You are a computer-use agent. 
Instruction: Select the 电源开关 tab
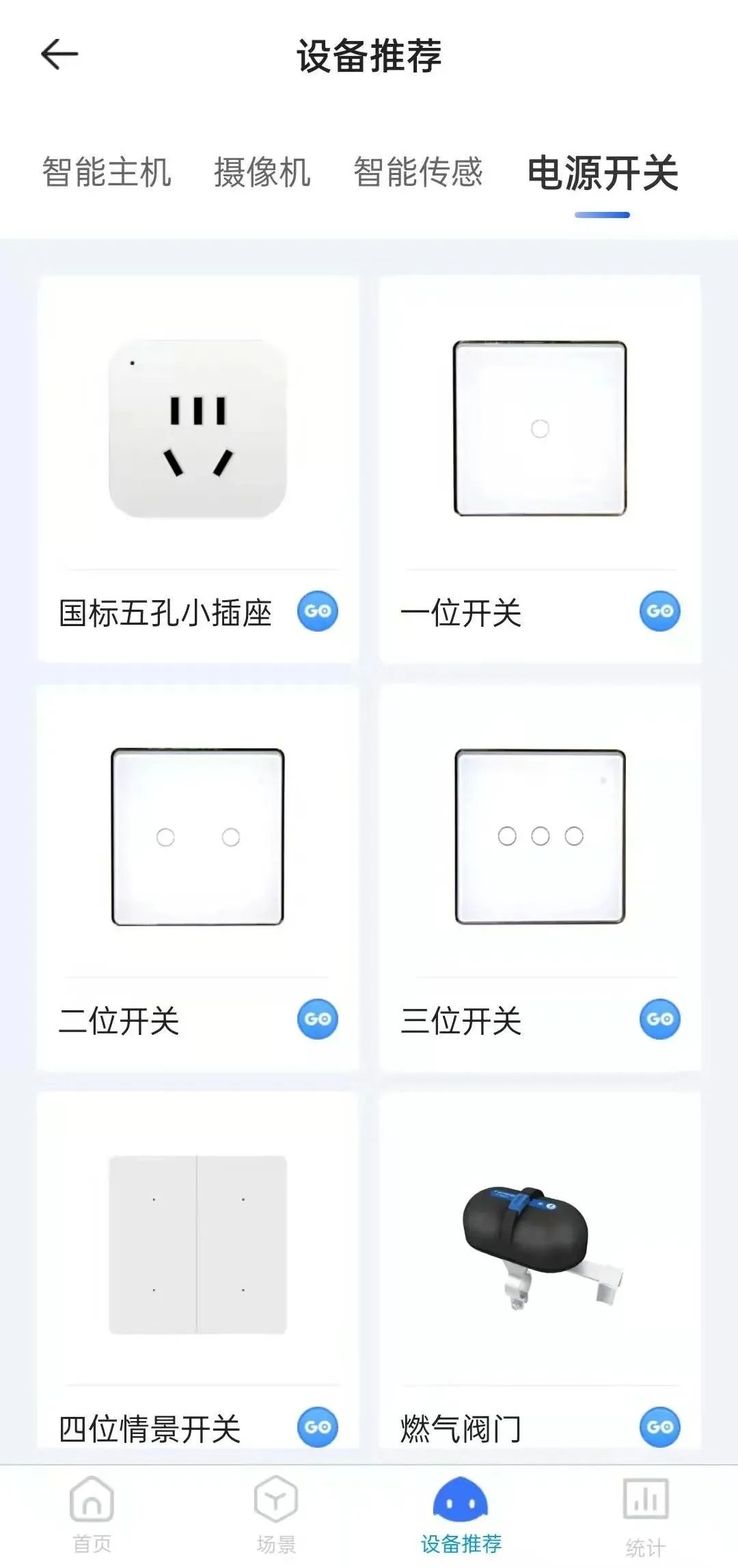point(603,173)
